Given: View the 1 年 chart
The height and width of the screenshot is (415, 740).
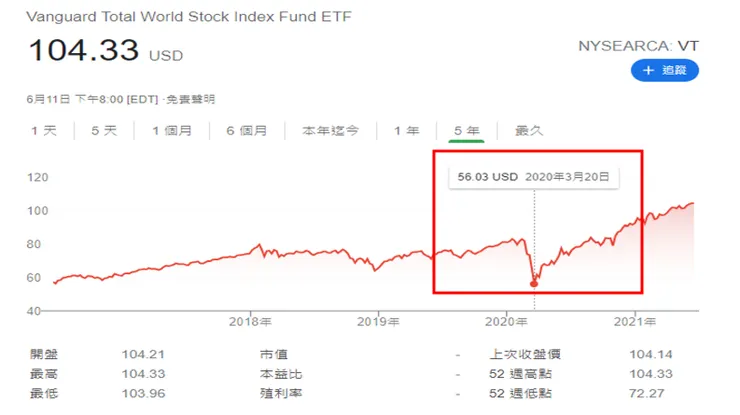Looking at the screenshot, I should [x=406, y=131].
